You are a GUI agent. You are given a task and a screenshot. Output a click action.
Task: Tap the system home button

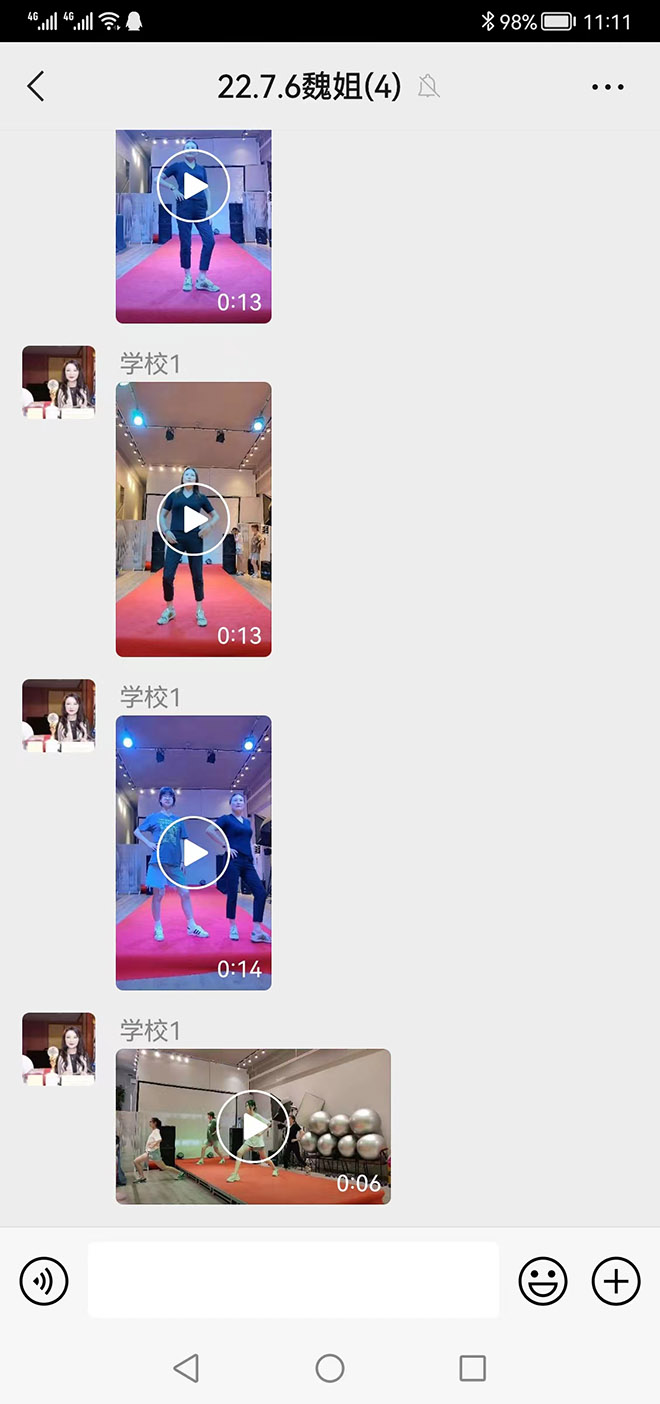tap(330, 1368)
